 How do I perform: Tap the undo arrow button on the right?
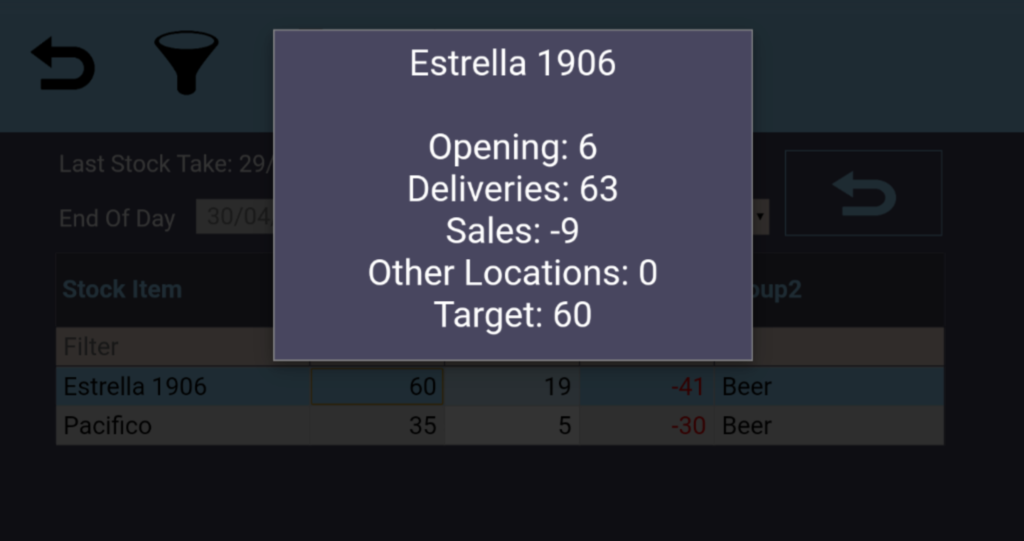(x=863, y=193)
